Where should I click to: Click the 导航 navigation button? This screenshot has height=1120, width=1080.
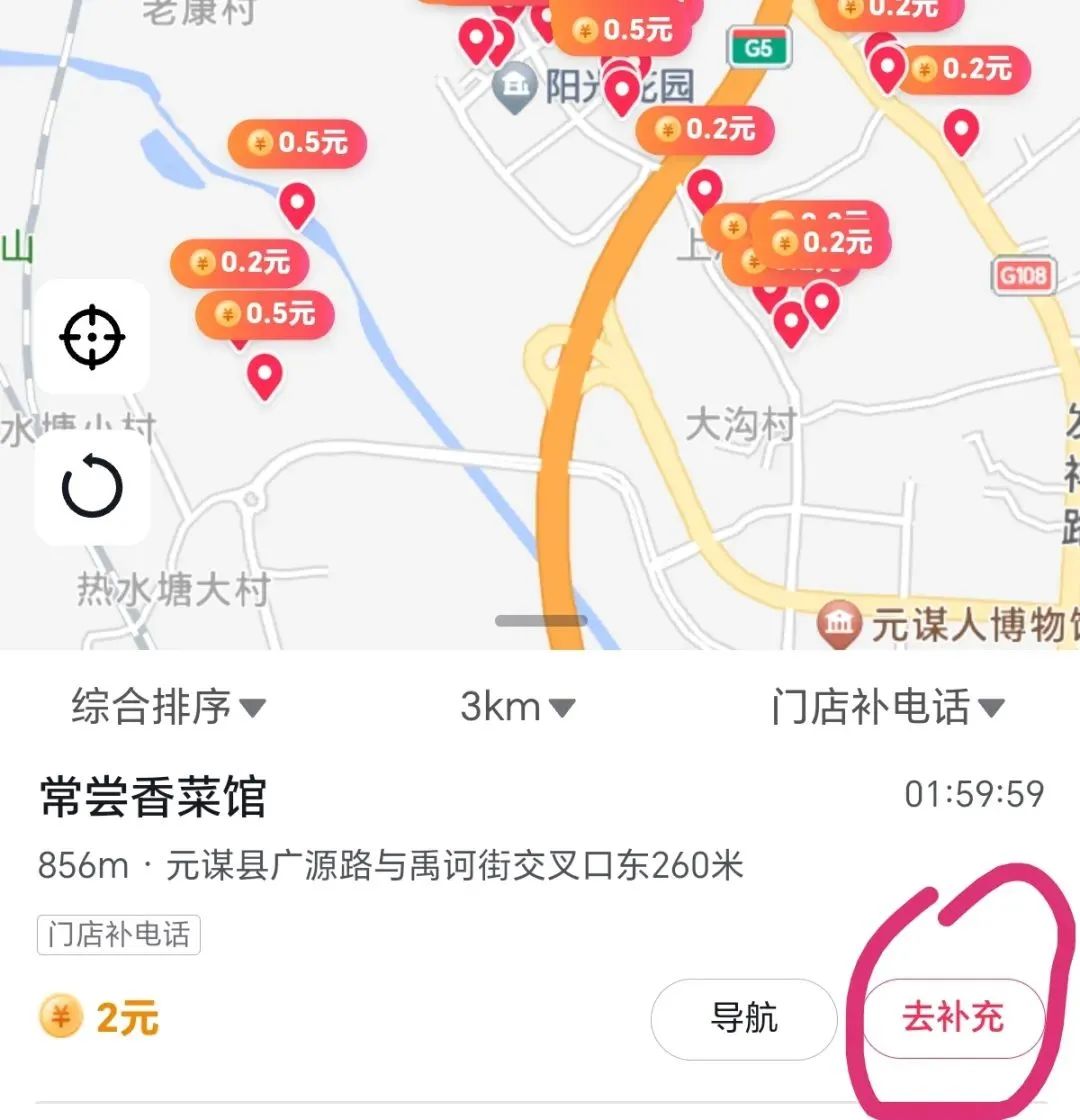point(742,1018)
